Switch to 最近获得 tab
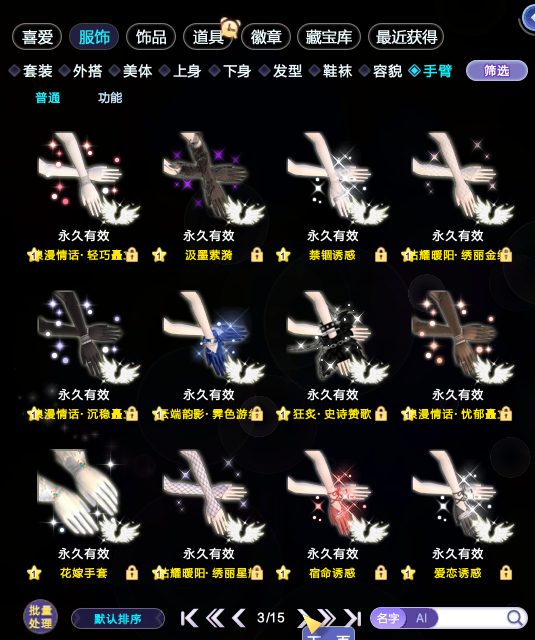Viewport: 535px width, 640px height. tap(406, 37)
